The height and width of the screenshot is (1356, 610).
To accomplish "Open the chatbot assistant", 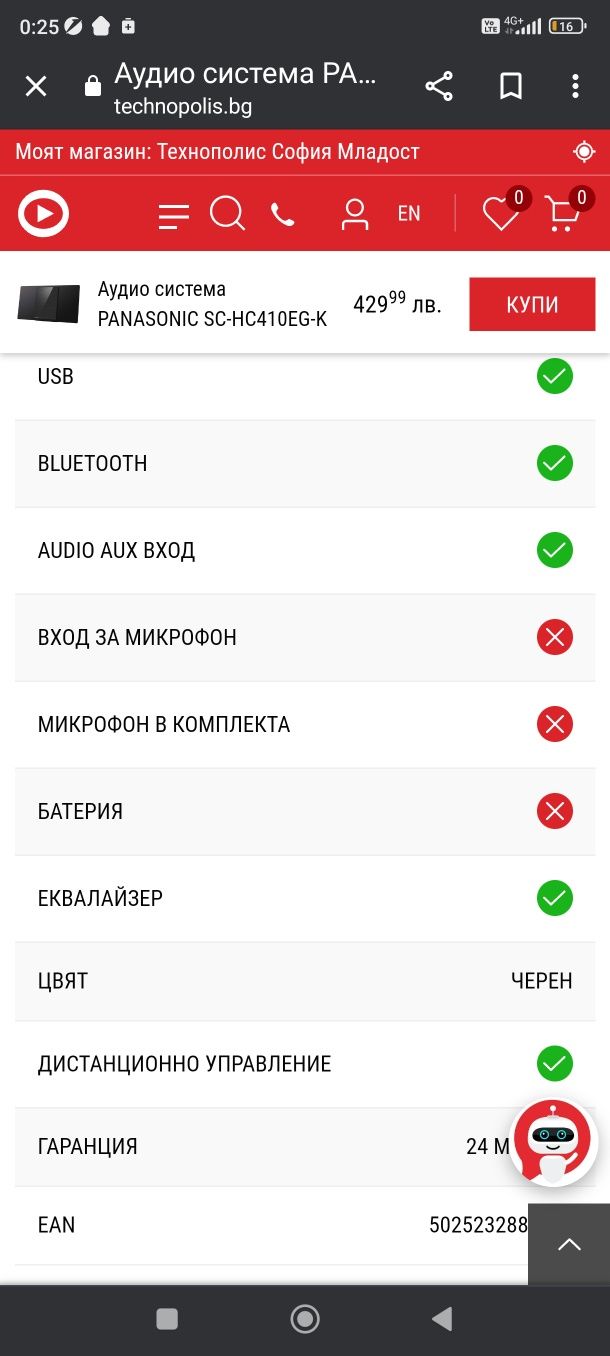I will [553, 1143].
